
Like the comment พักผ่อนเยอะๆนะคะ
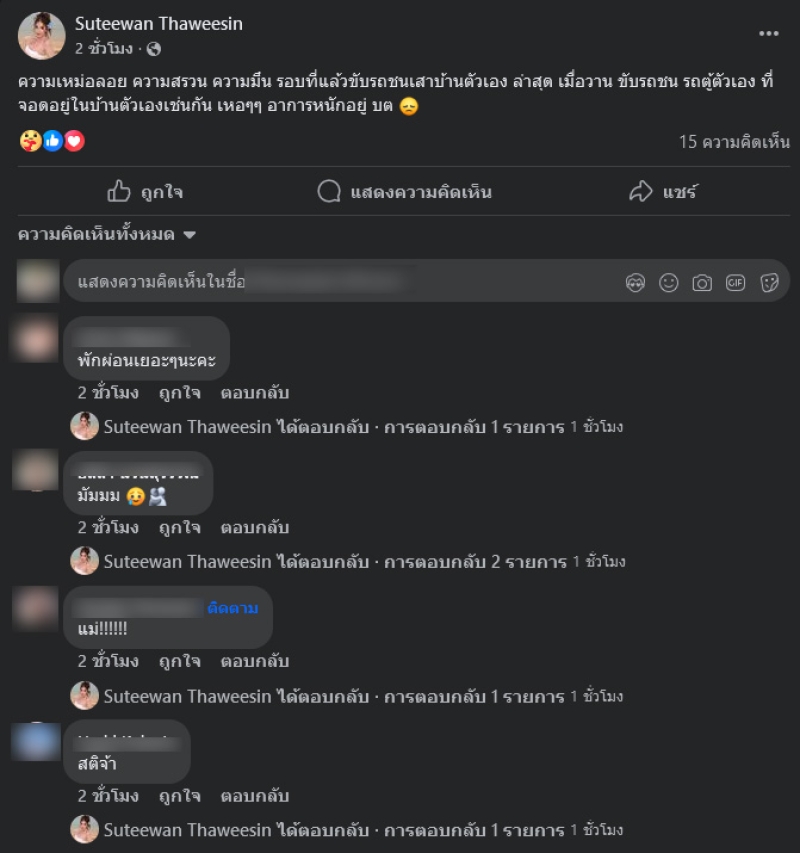(x=179, y=393)
